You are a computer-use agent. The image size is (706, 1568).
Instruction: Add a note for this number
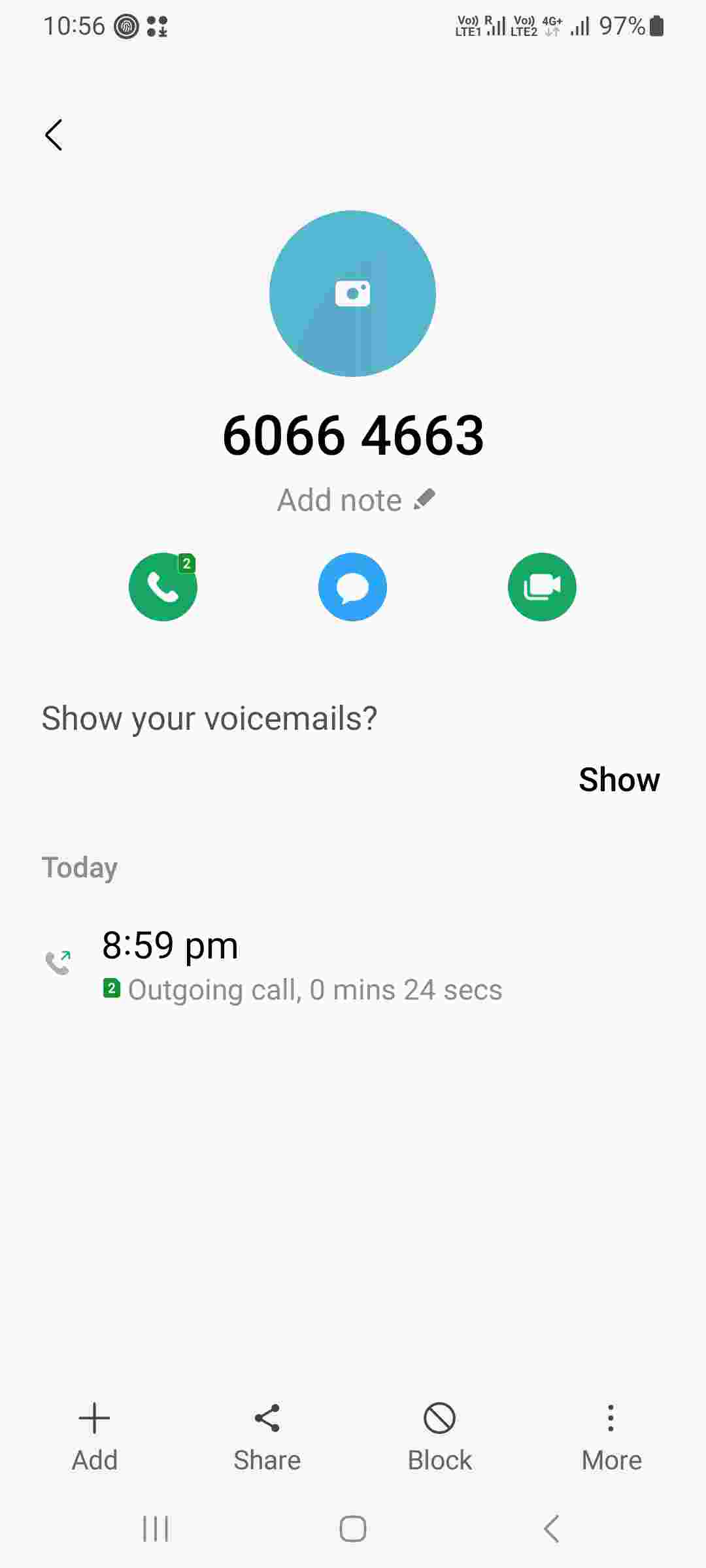[x=356, y=500]
